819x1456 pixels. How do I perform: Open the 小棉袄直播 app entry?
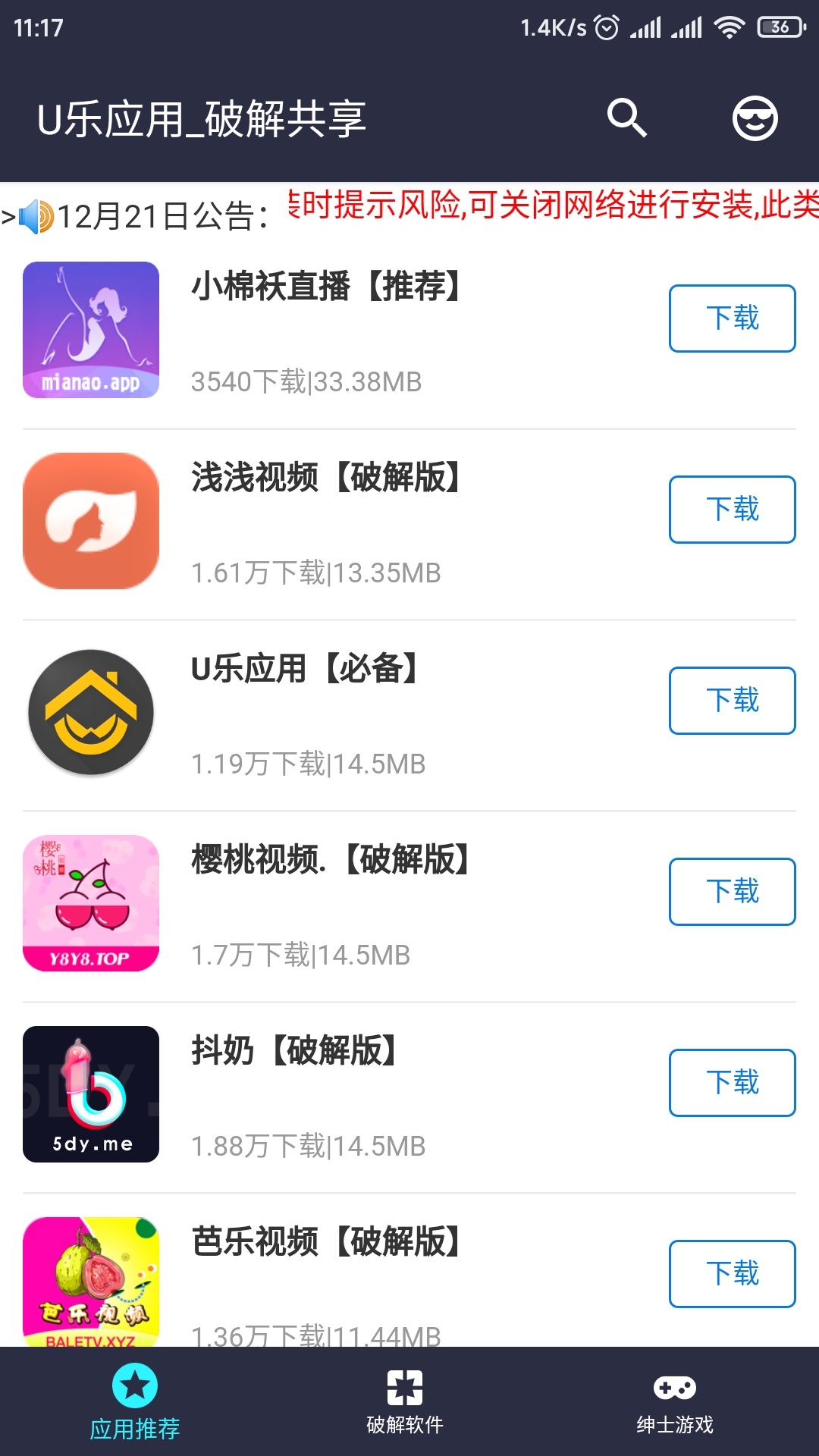[326, 288]
